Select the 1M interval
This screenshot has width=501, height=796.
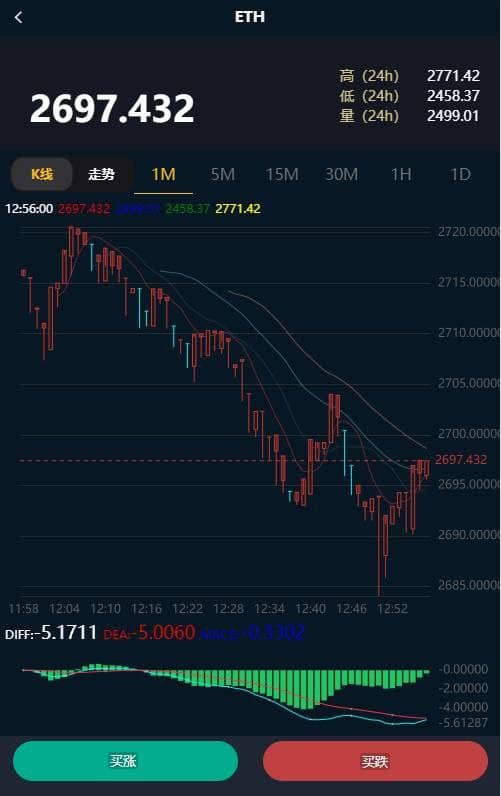163,175
